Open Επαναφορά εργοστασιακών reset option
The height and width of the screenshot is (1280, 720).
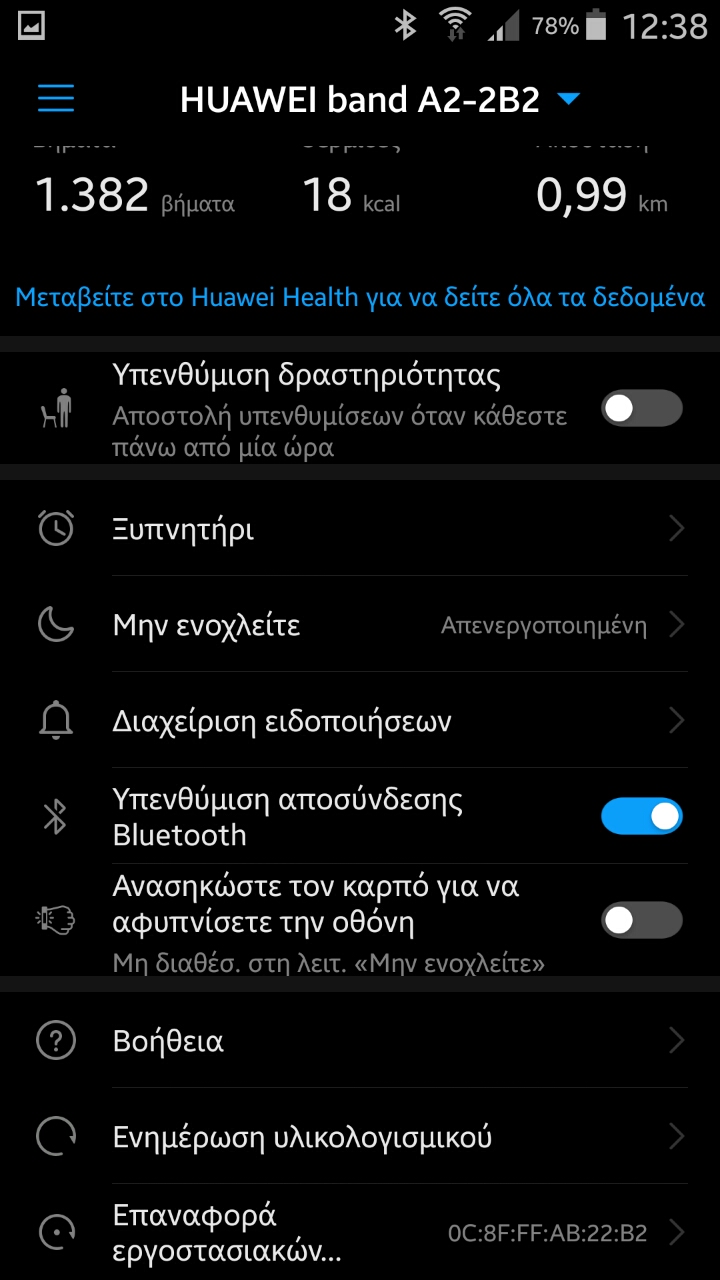[x=360, y=1232]
